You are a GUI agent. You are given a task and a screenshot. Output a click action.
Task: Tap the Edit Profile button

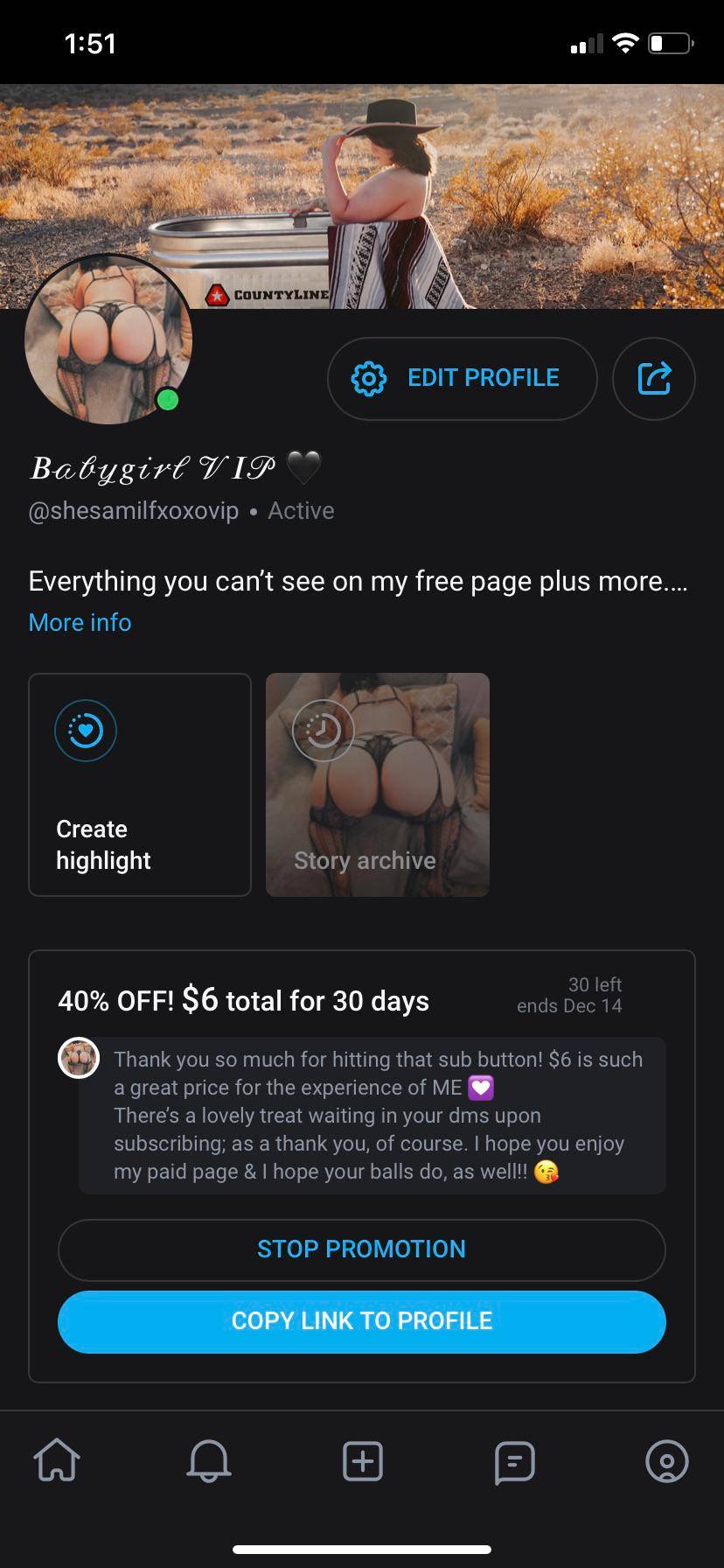pos(462,378)
